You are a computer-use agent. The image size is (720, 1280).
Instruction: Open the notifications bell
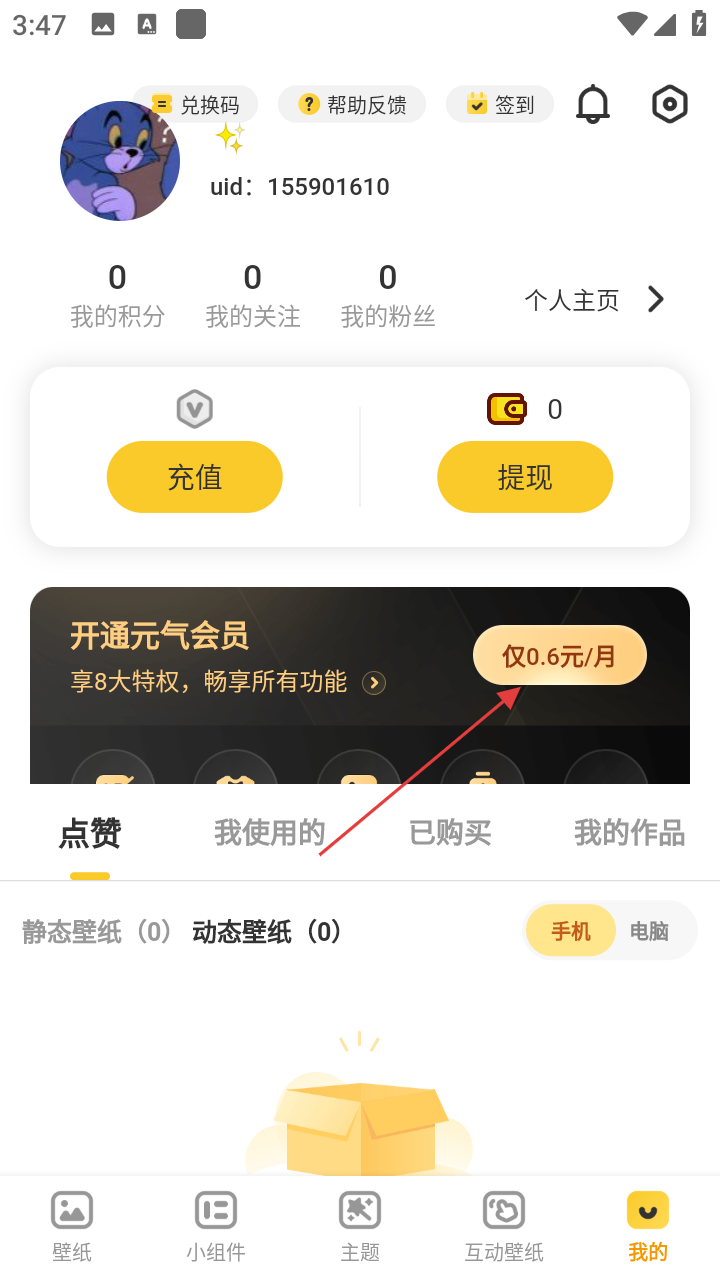point(593,104)
